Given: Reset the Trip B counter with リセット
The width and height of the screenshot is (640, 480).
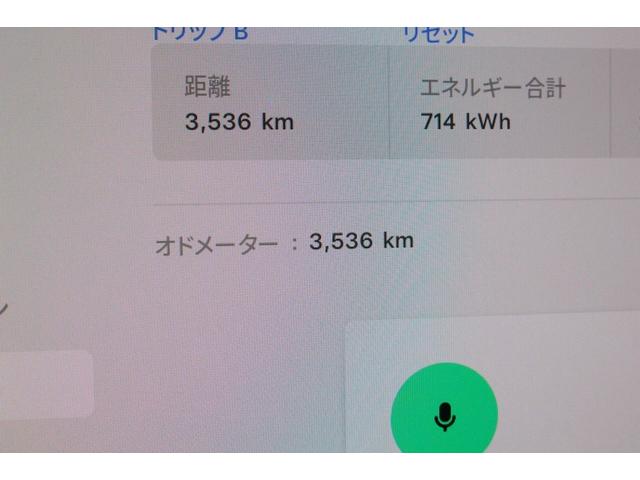Looking at the screenshot, I should 438,34.
